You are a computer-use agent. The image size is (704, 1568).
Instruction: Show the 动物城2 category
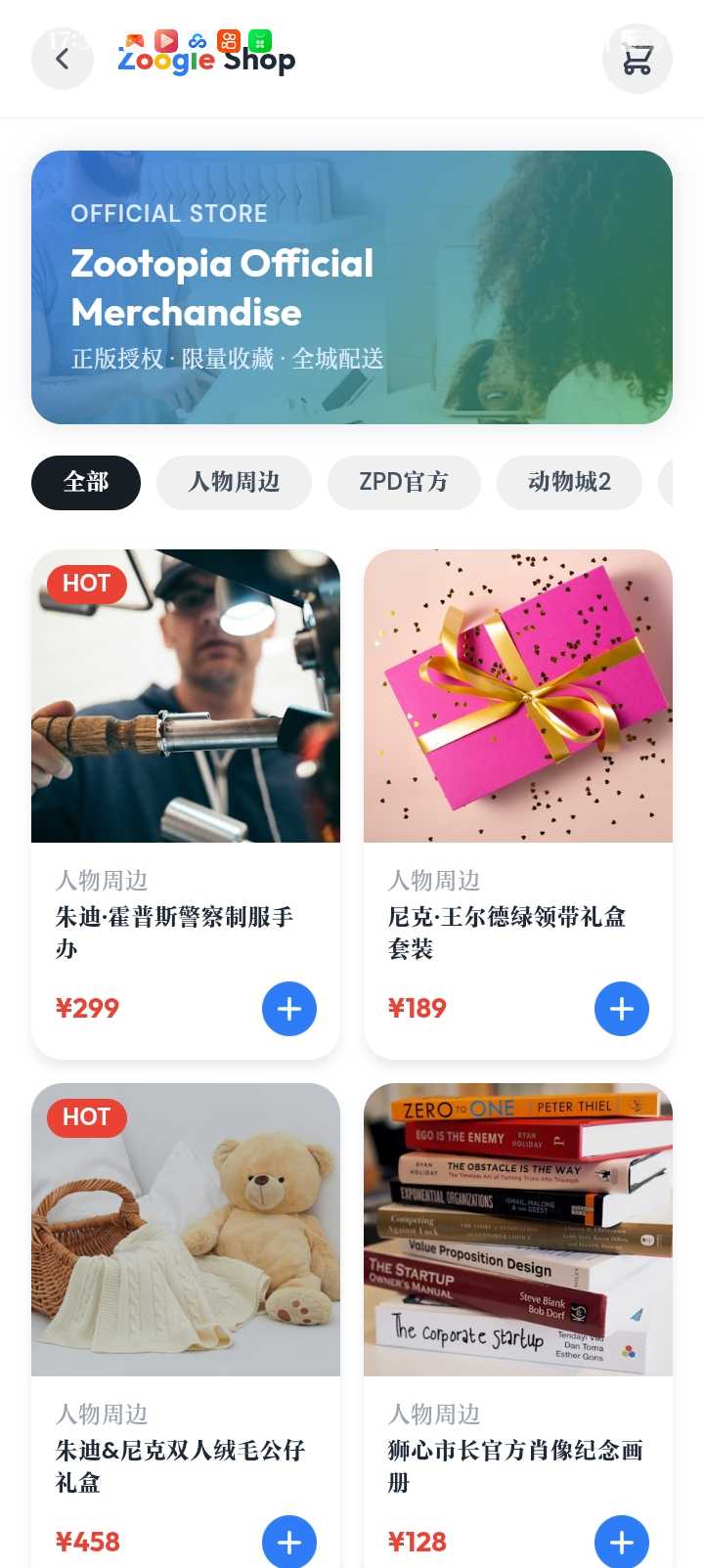pyautogui.click(x=569, y=482)
